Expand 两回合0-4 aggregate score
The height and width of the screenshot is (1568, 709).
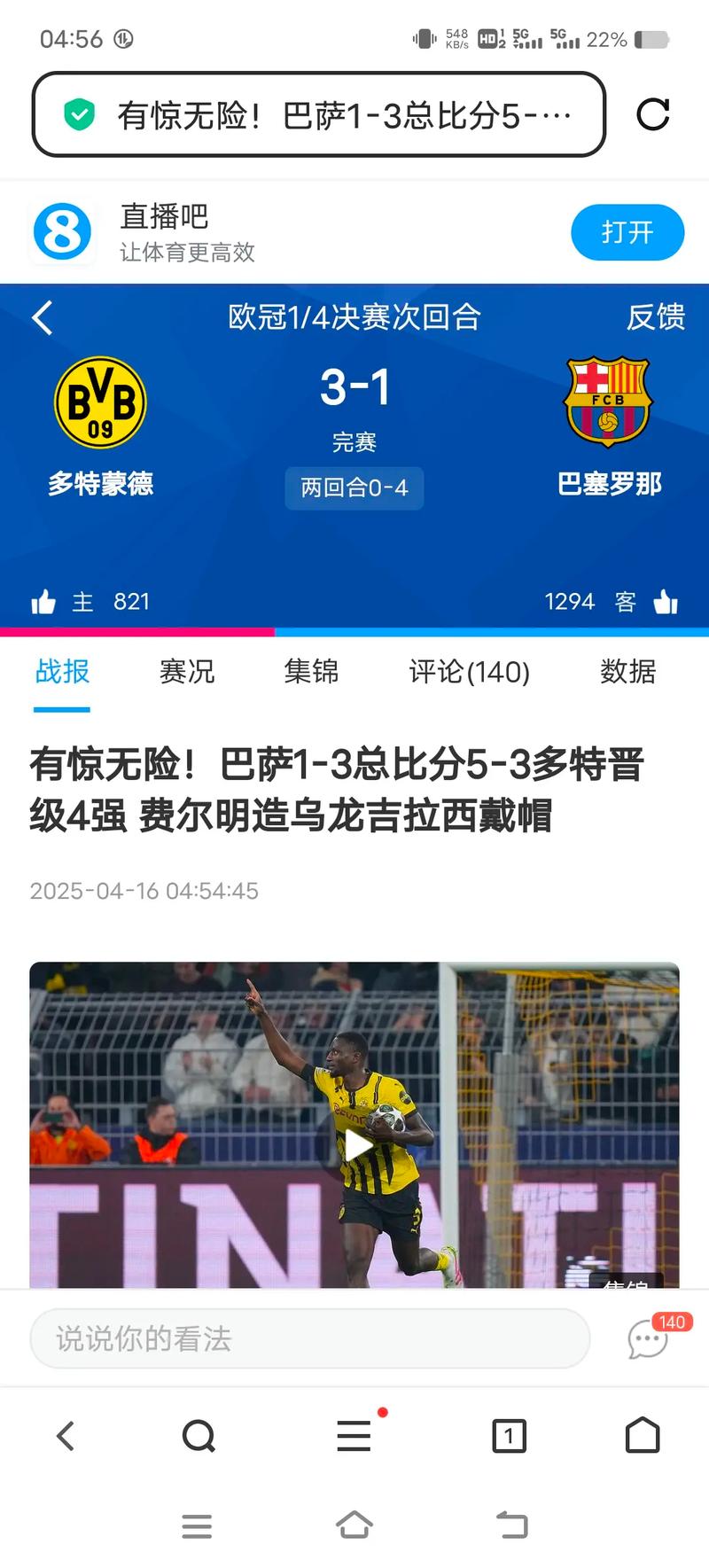click(354, 488)
